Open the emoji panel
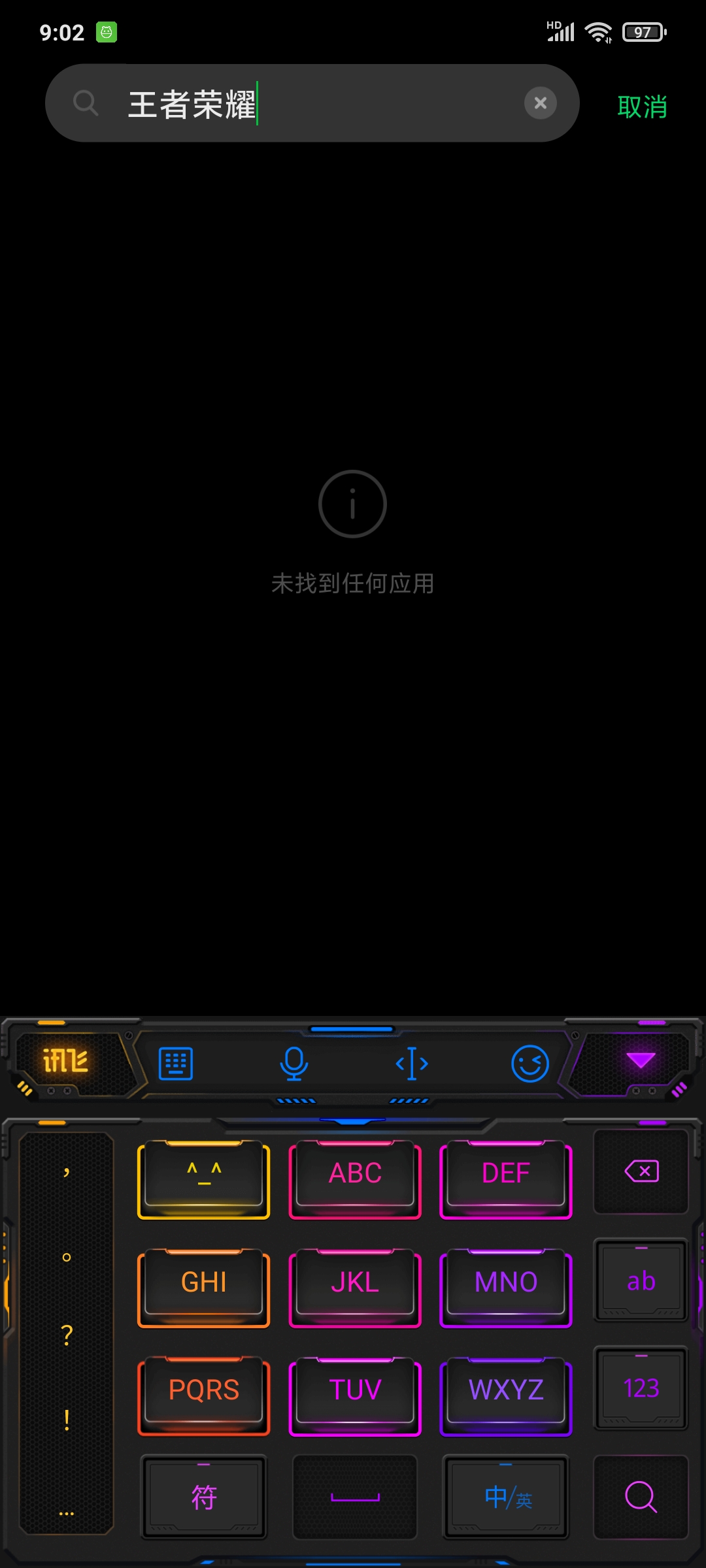Screen dimensions: 706x1568 529,1064
